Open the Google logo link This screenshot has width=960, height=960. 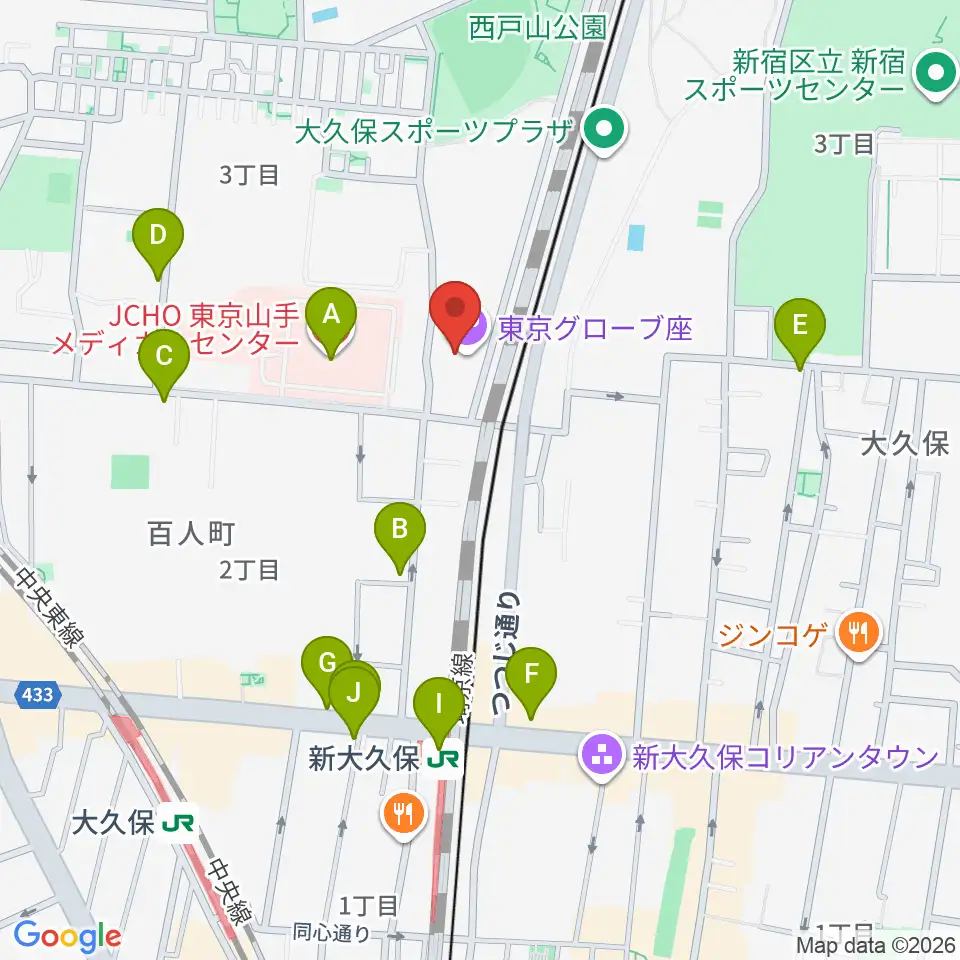(67, 936)
